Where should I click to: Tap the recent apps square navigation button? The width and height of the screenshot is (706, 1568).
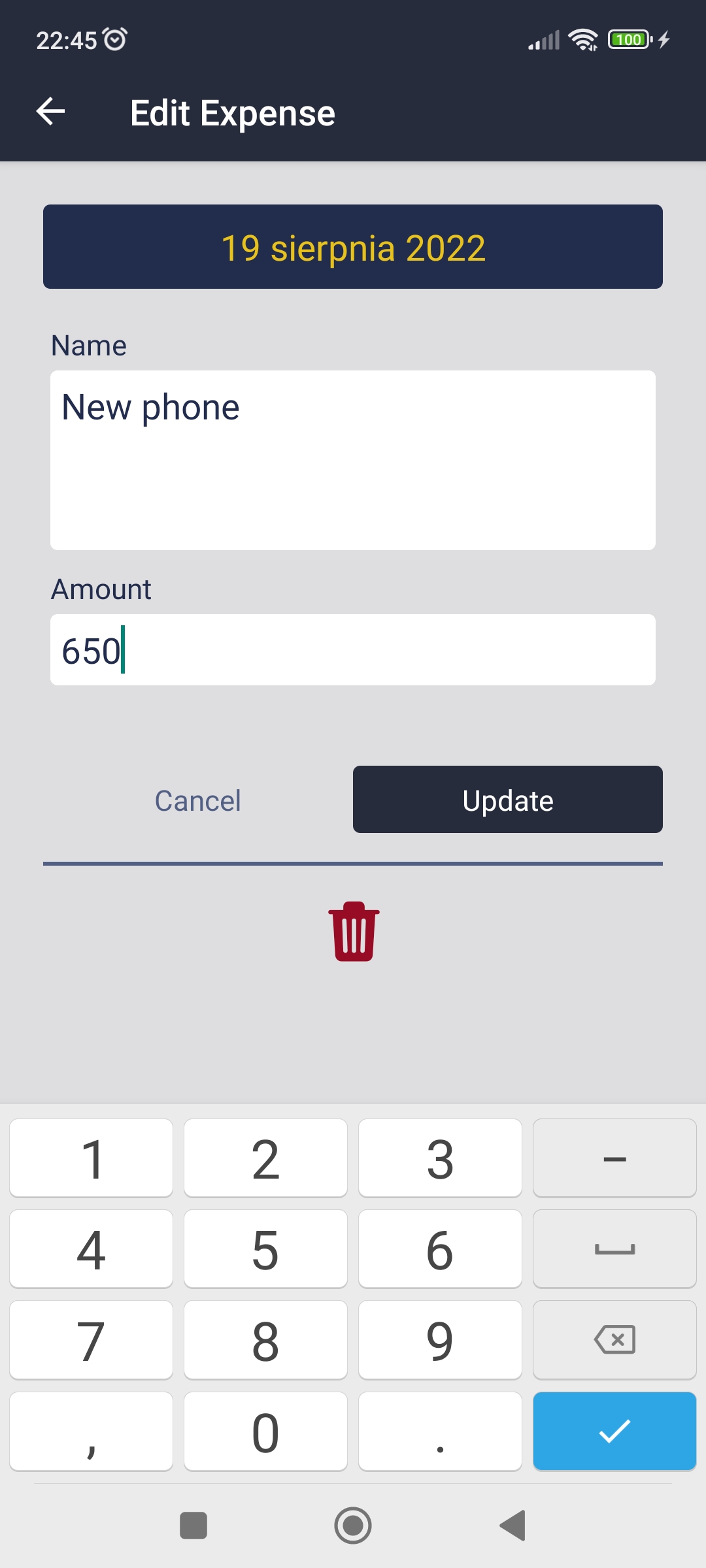(194, 1527)
